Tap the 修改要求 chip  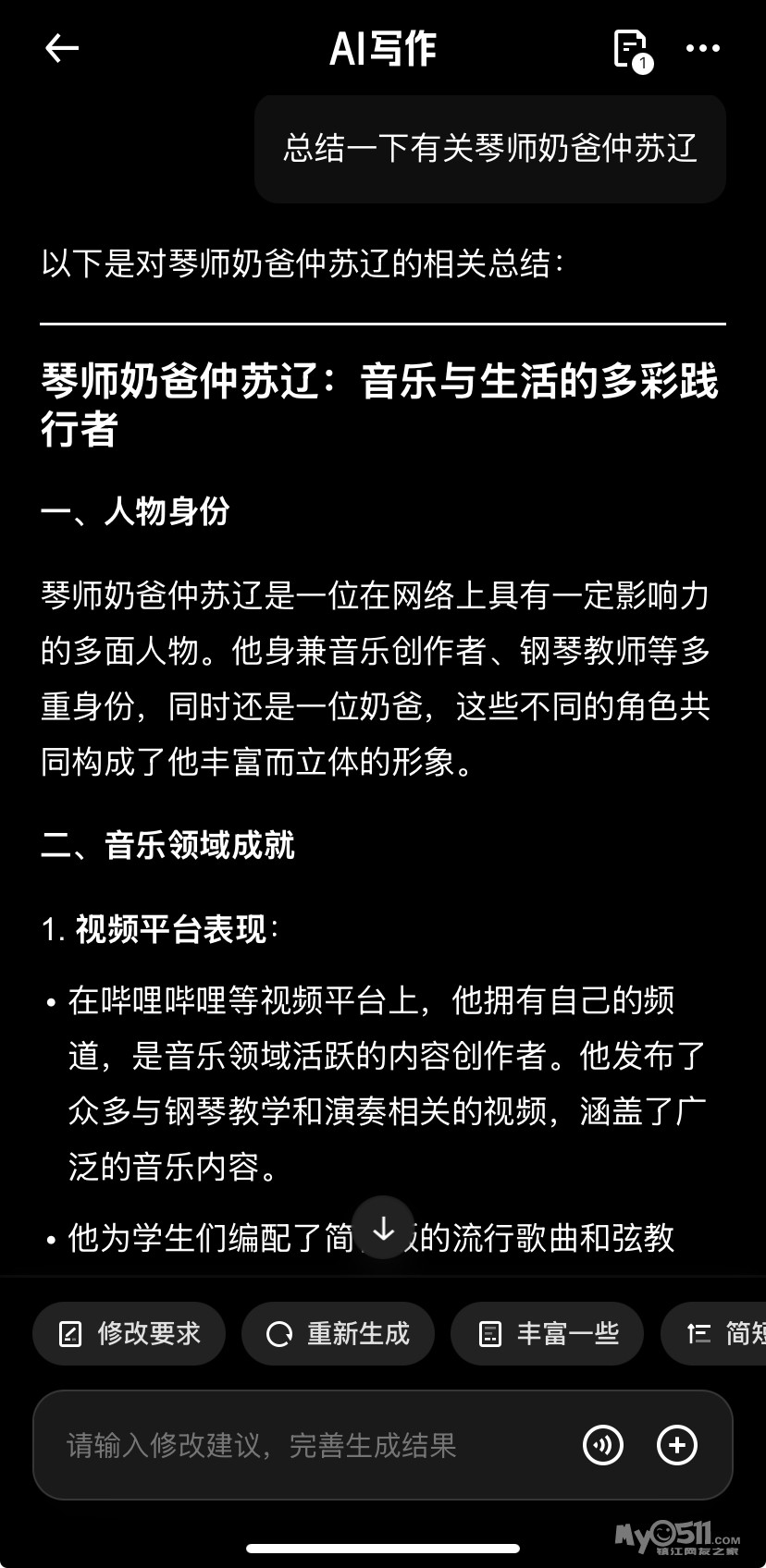[x=130, y=1333]
